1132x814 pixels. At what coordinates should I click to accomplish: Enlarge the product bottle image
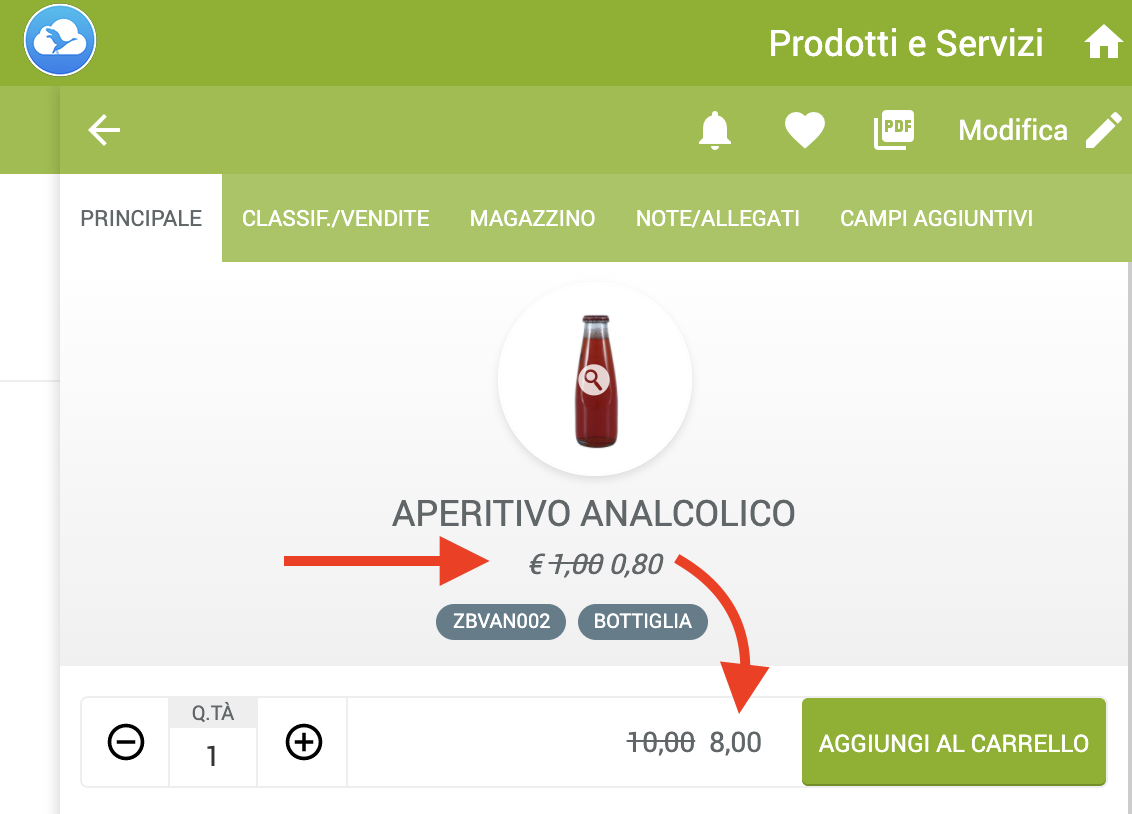(595, 380)
